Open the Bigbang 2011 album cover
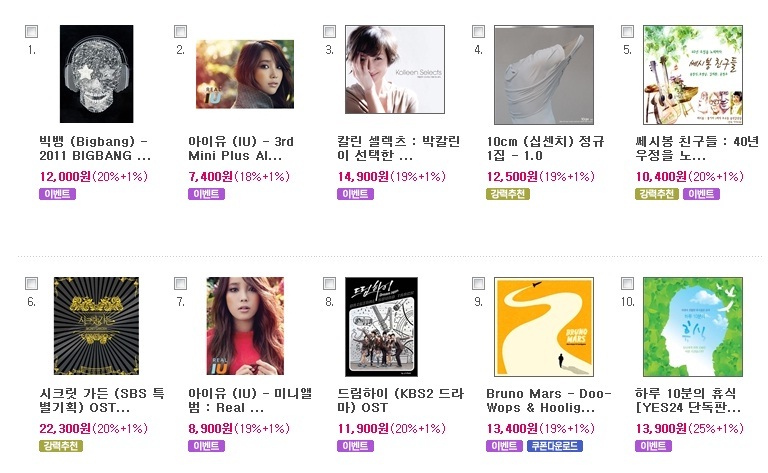 tap(96, 74)
